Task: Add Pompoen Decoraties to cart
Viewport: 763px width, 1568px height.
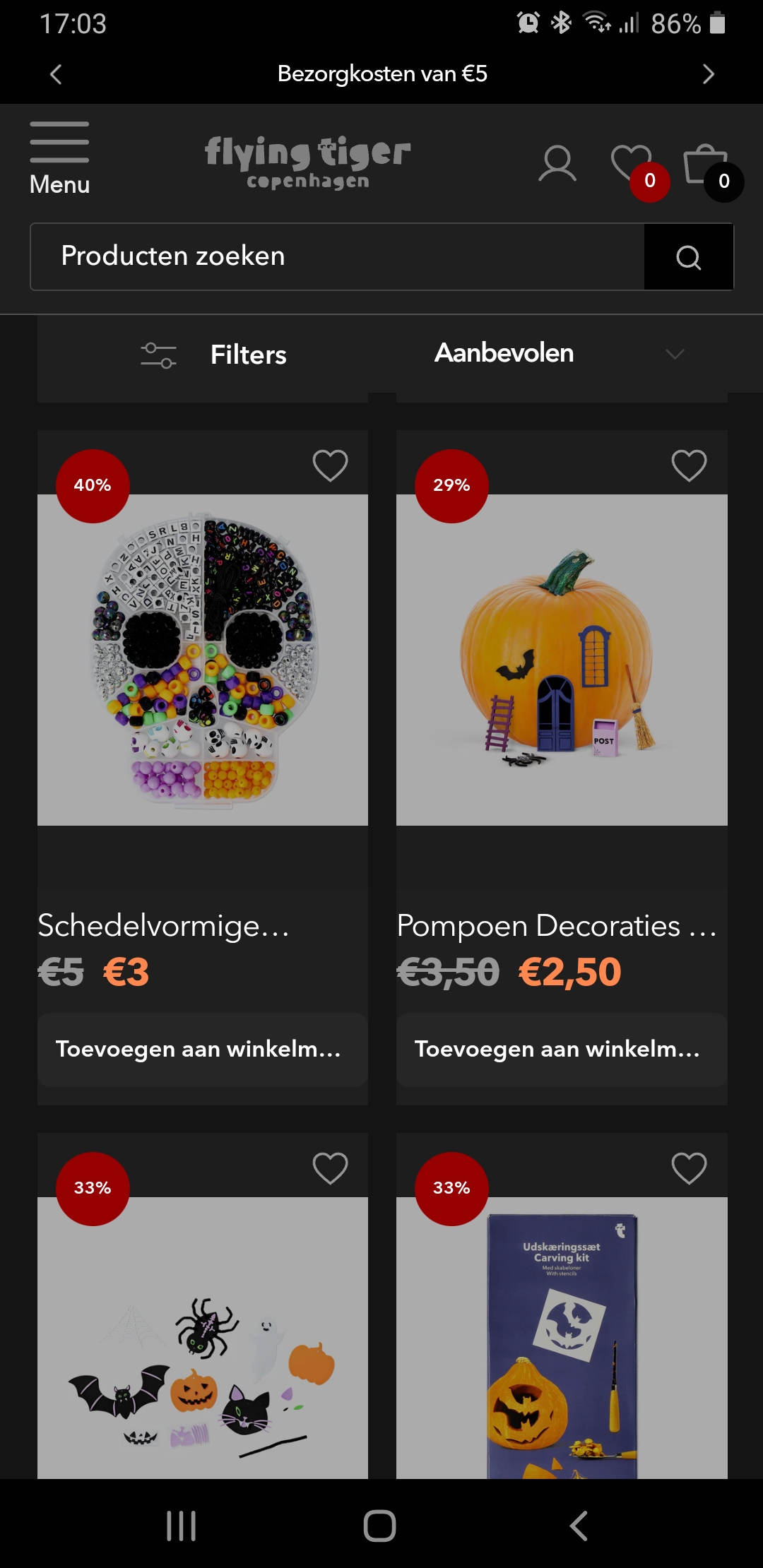Action: 562,1050
